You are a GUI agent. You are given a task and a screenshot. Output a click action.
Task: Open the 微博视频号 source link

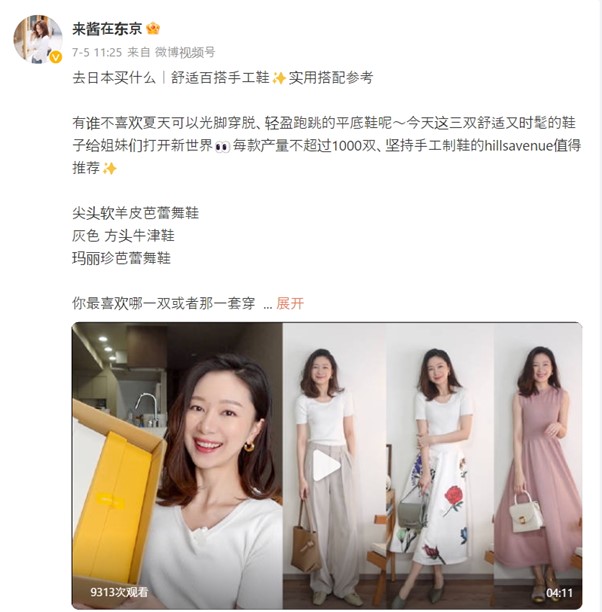tap(185, 52)
